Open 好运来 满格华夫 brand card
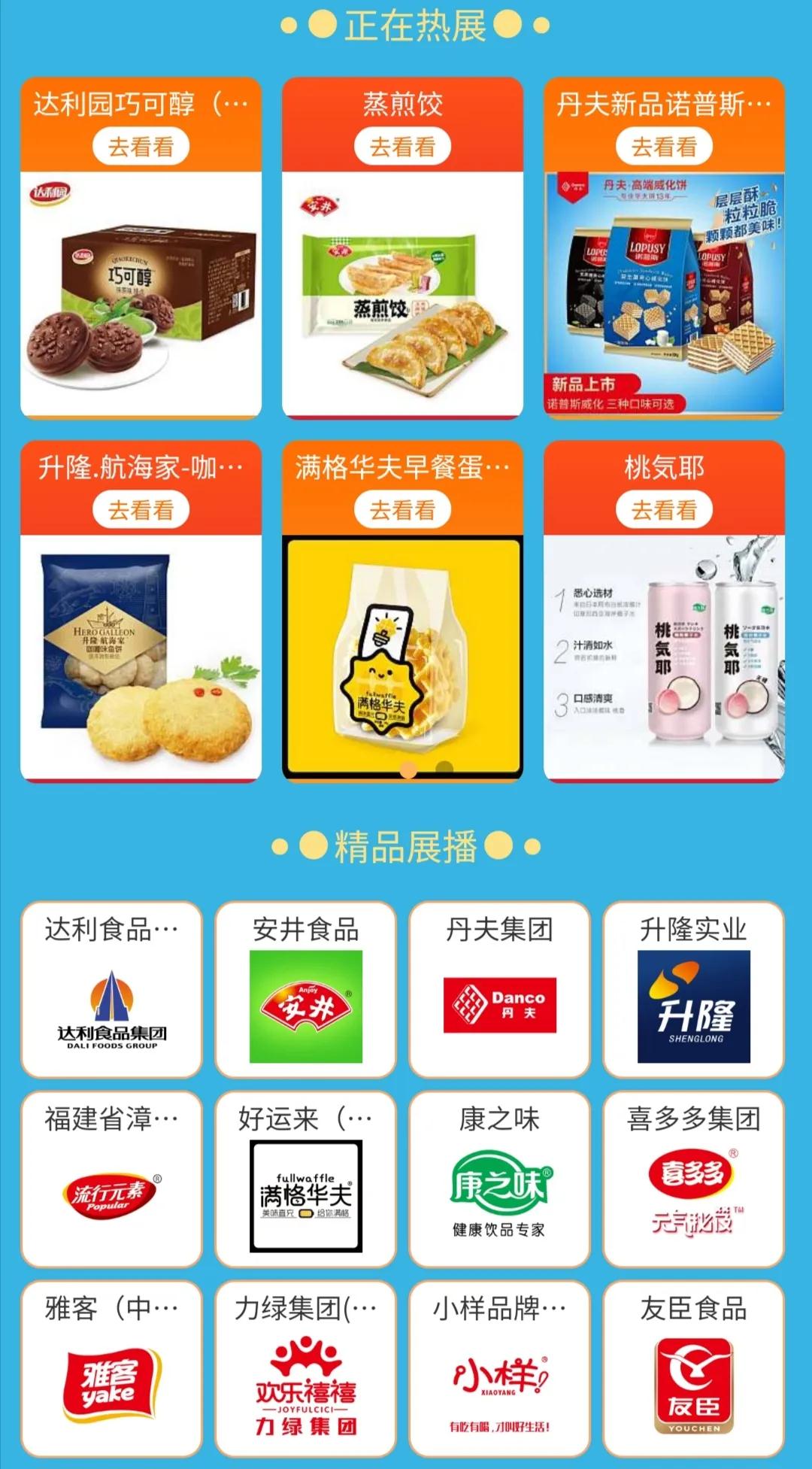812x1469 pixels. [x=305, y=1179]
